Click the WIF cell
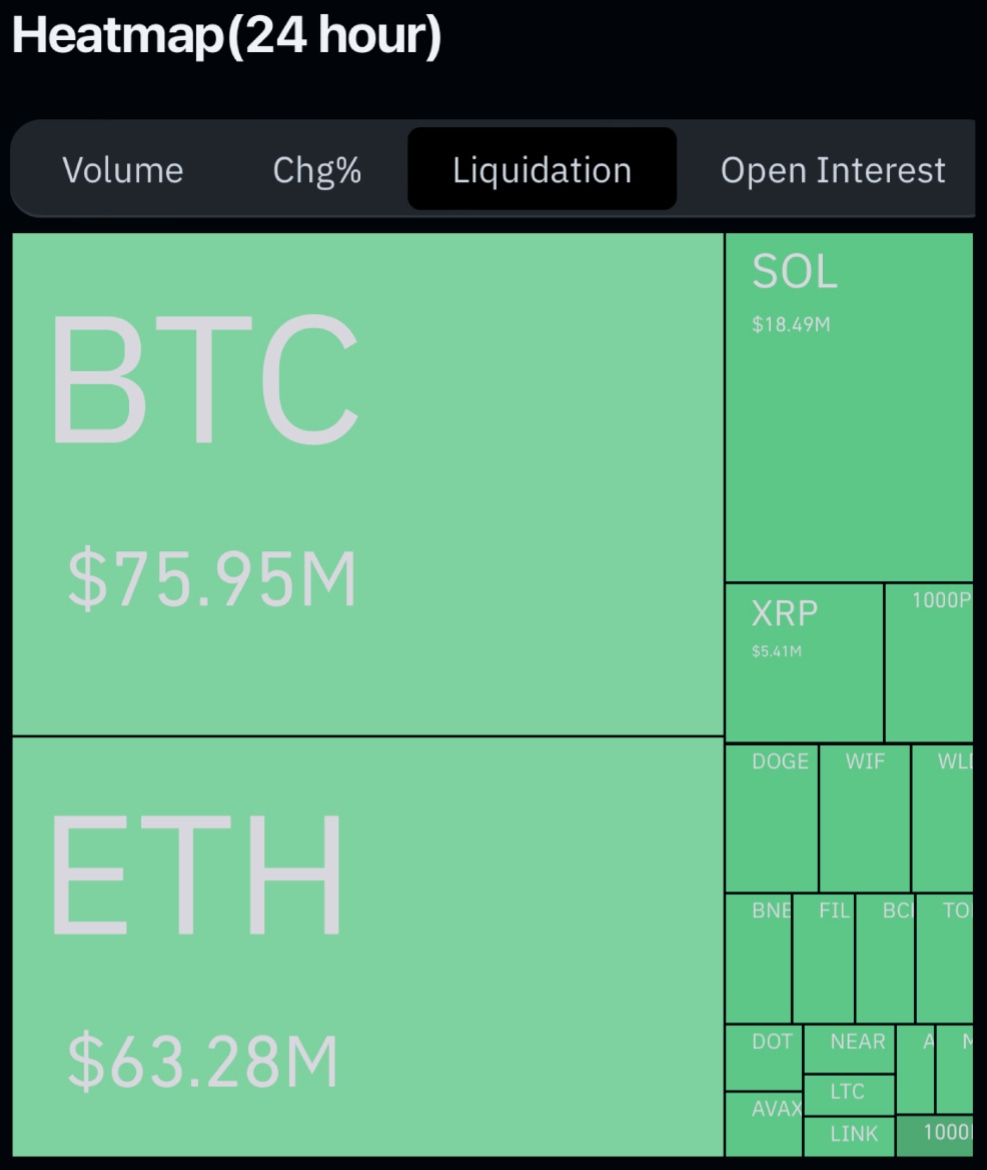This screenshot has width=987, height=1170. (x=863, y=815)
